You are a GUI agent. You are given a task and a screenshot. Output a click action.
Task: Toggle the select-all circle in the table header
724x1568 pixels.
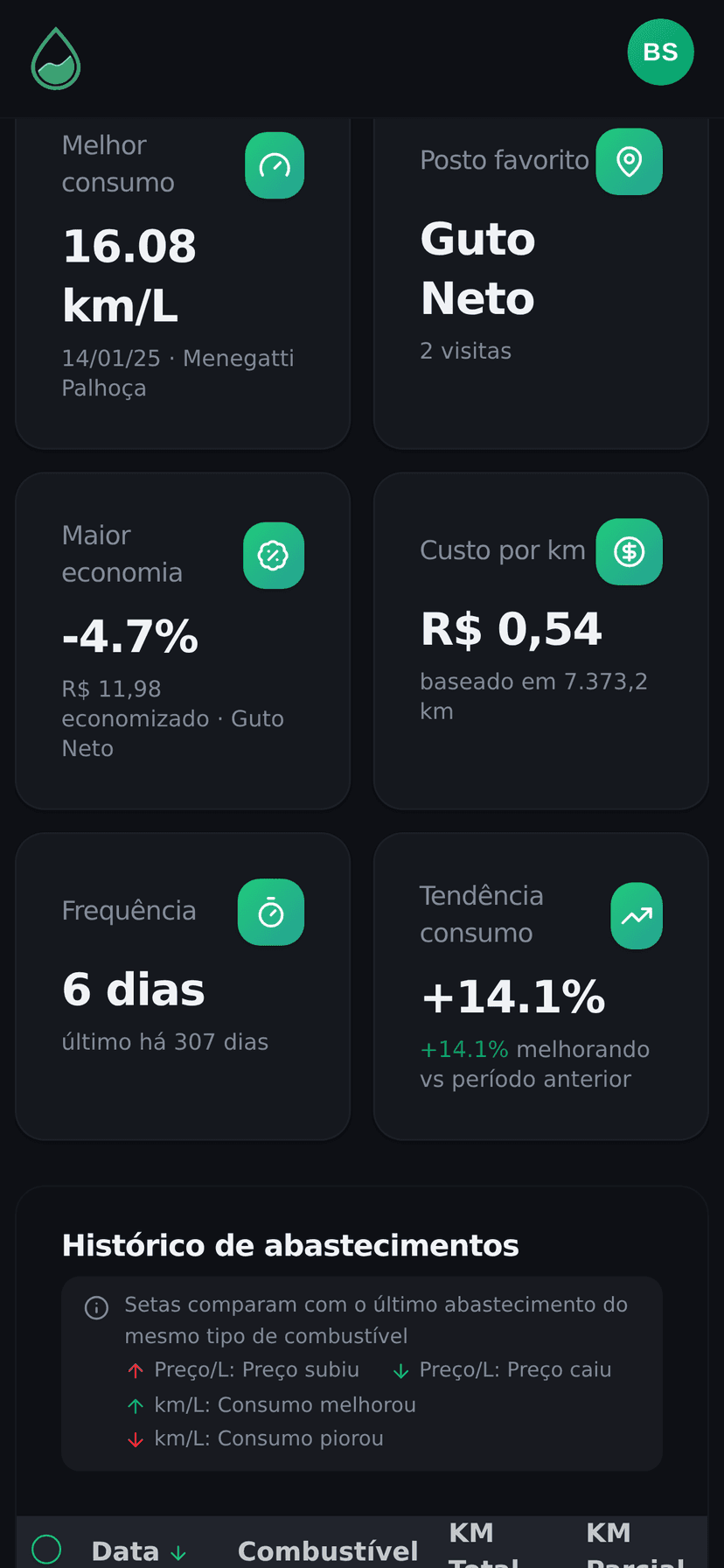[x=46, y=1549]
